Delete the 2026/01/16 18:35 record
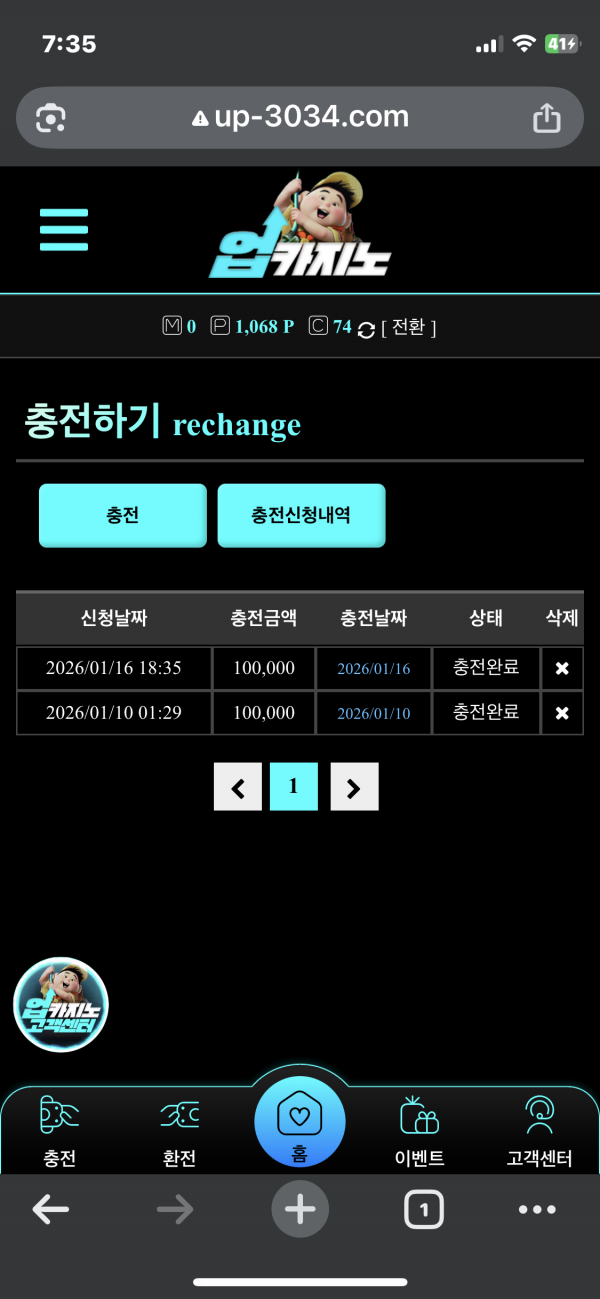This screenshot has height=1299, width=600. (x=562, y=668)
